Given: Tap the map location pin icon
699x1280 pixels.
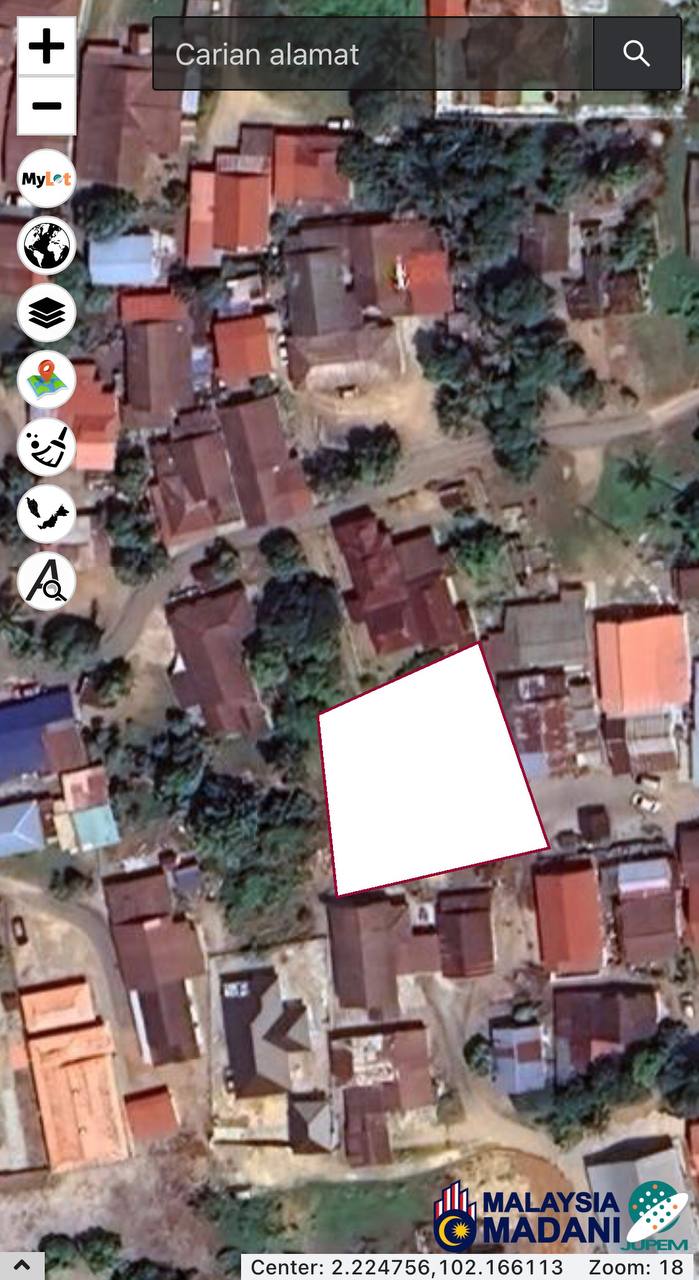Looking at the screenshot, I should point(46,379).
